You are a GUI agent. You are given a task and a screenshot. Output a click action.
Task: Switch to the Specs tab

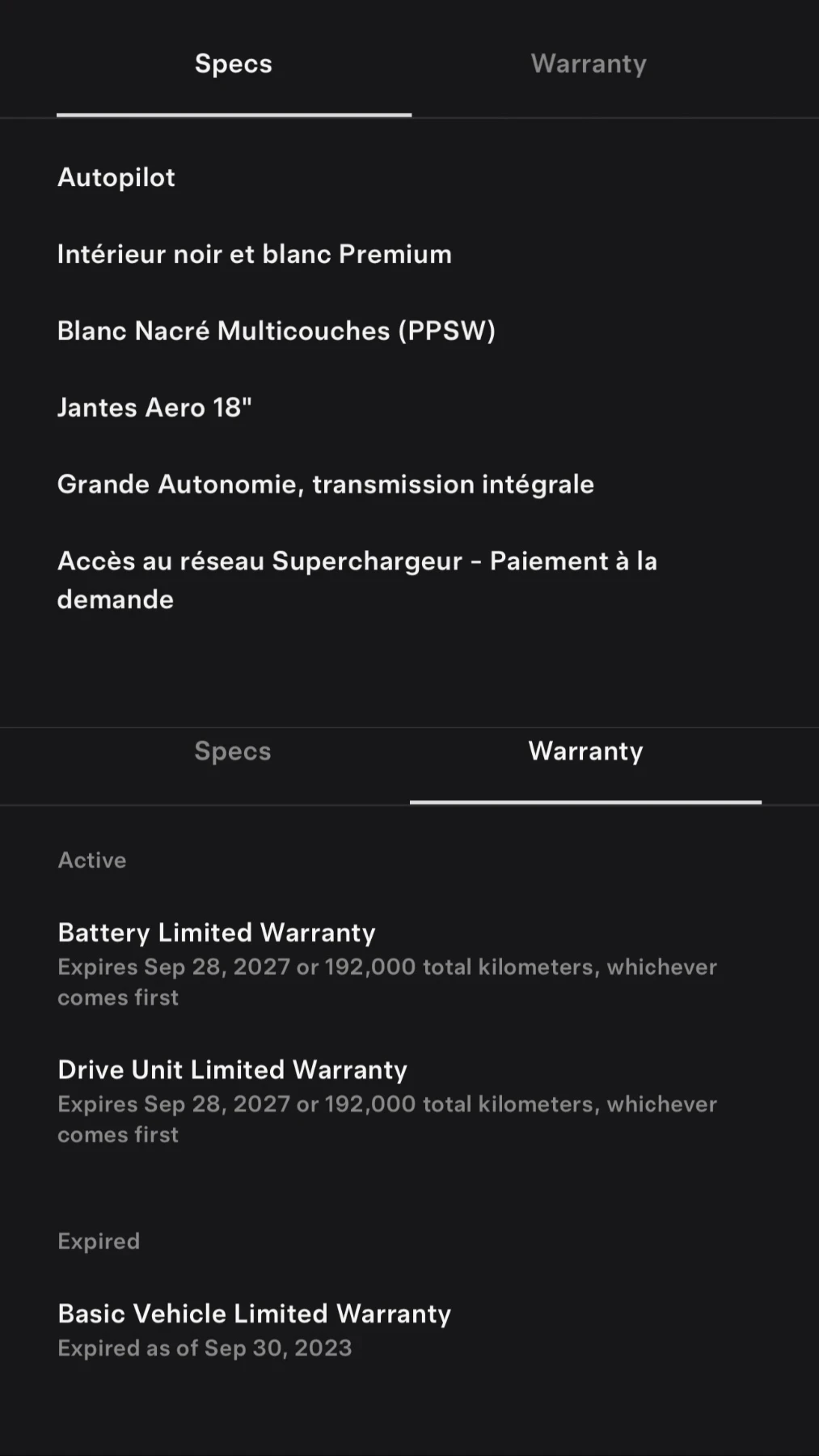(233, 63)
